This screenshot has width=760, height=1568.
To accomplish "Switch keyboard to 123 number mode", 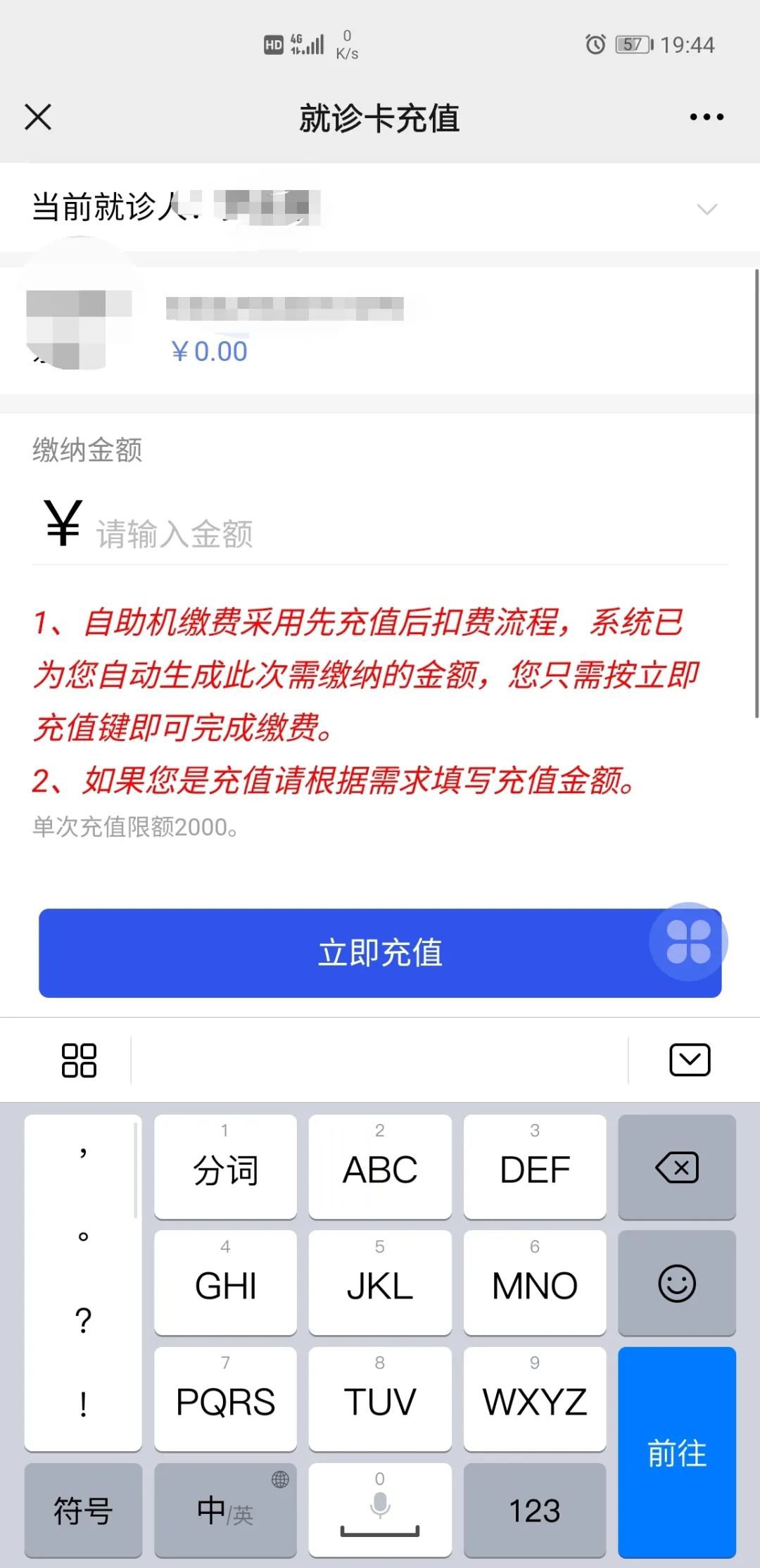I will coord(534,1510).
